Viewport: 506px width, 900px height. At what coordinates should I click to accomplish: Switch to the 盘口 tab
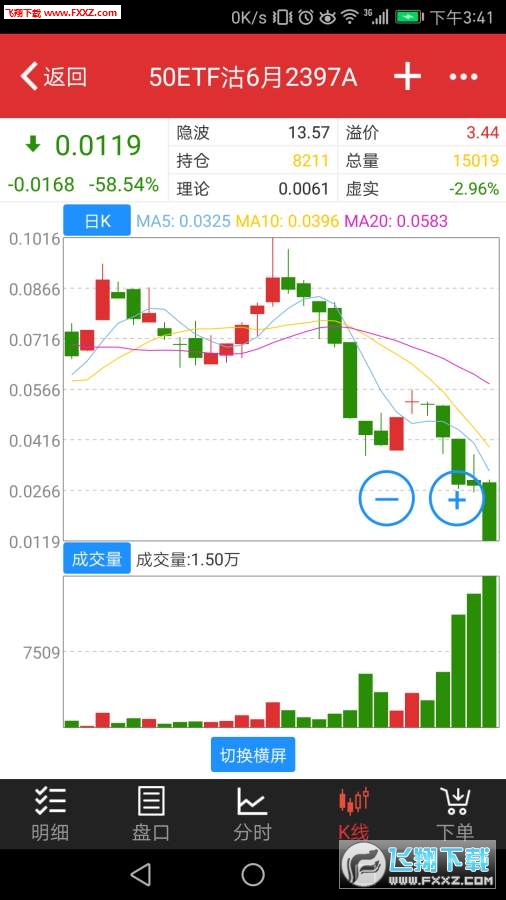(x=151, y=814)
